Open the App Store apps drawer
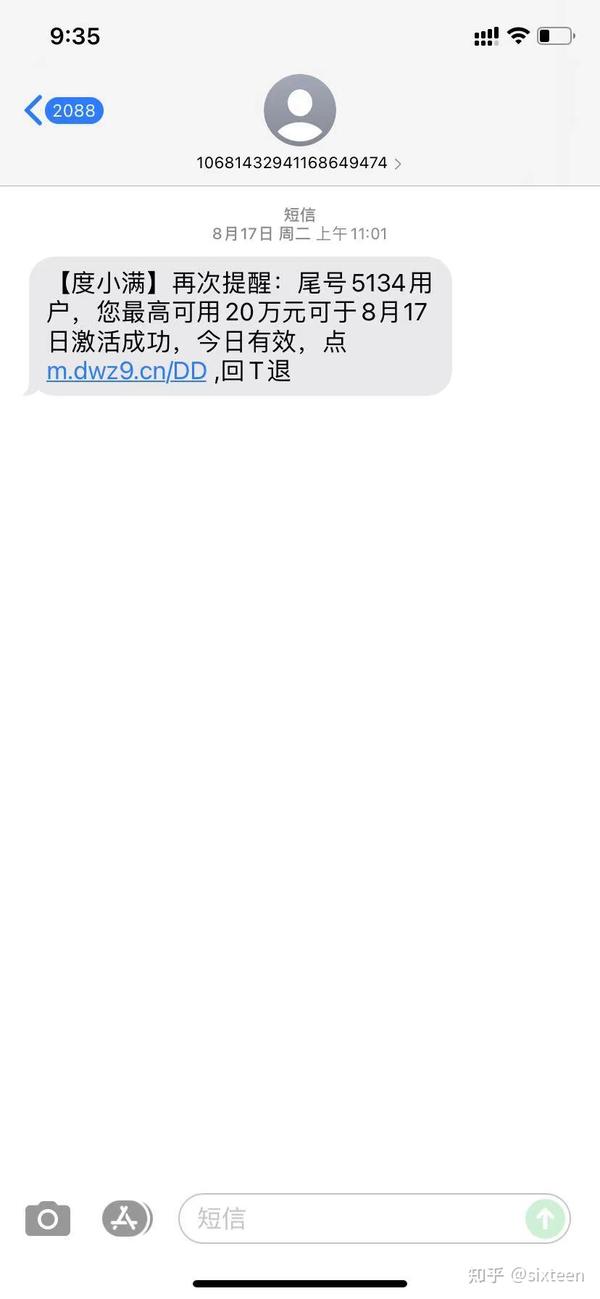The height and width of the screenshot is (1299, 600). click(126, 1218)
